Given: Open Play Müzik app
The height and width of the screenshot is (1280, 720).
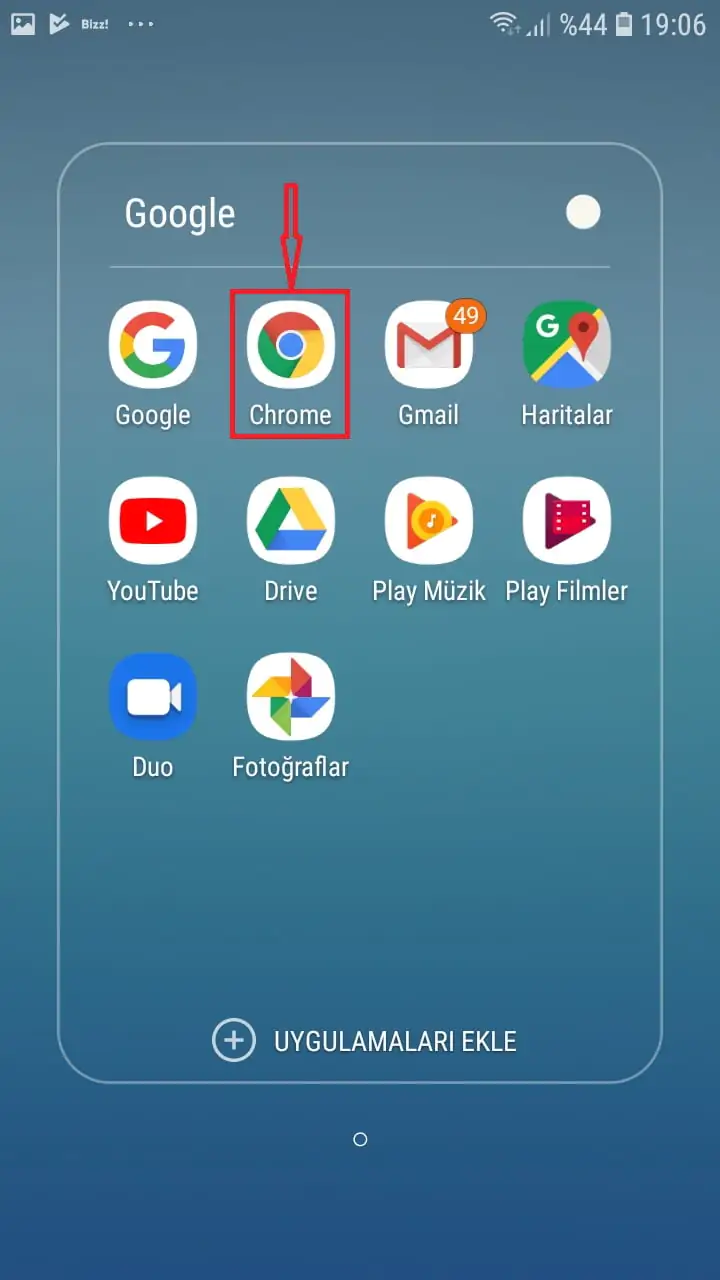Looking at the screenshot, I should tap(428, 521).
